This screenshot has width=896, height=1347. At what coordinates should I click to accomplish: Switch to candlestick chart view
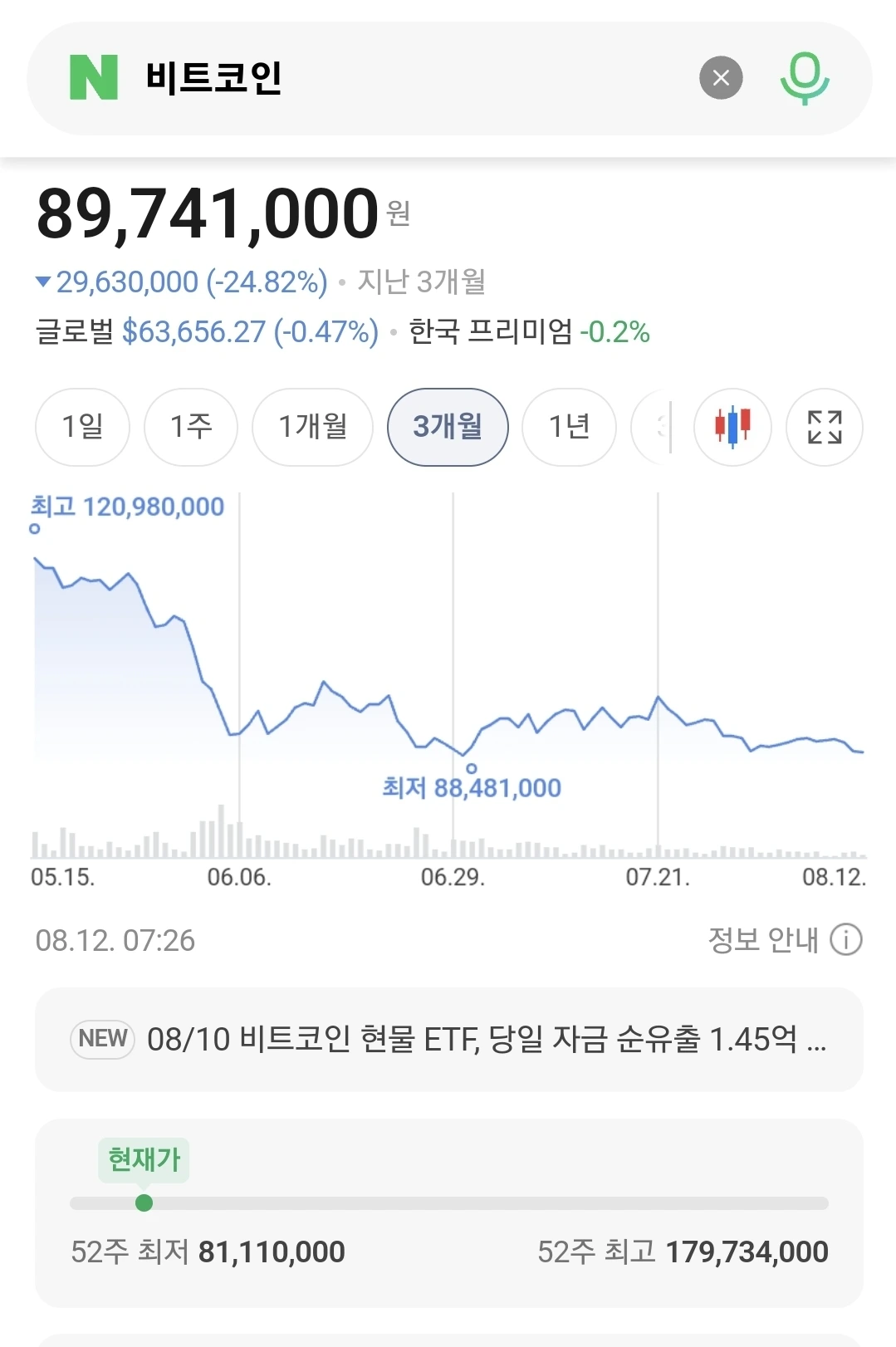(732, 427)
